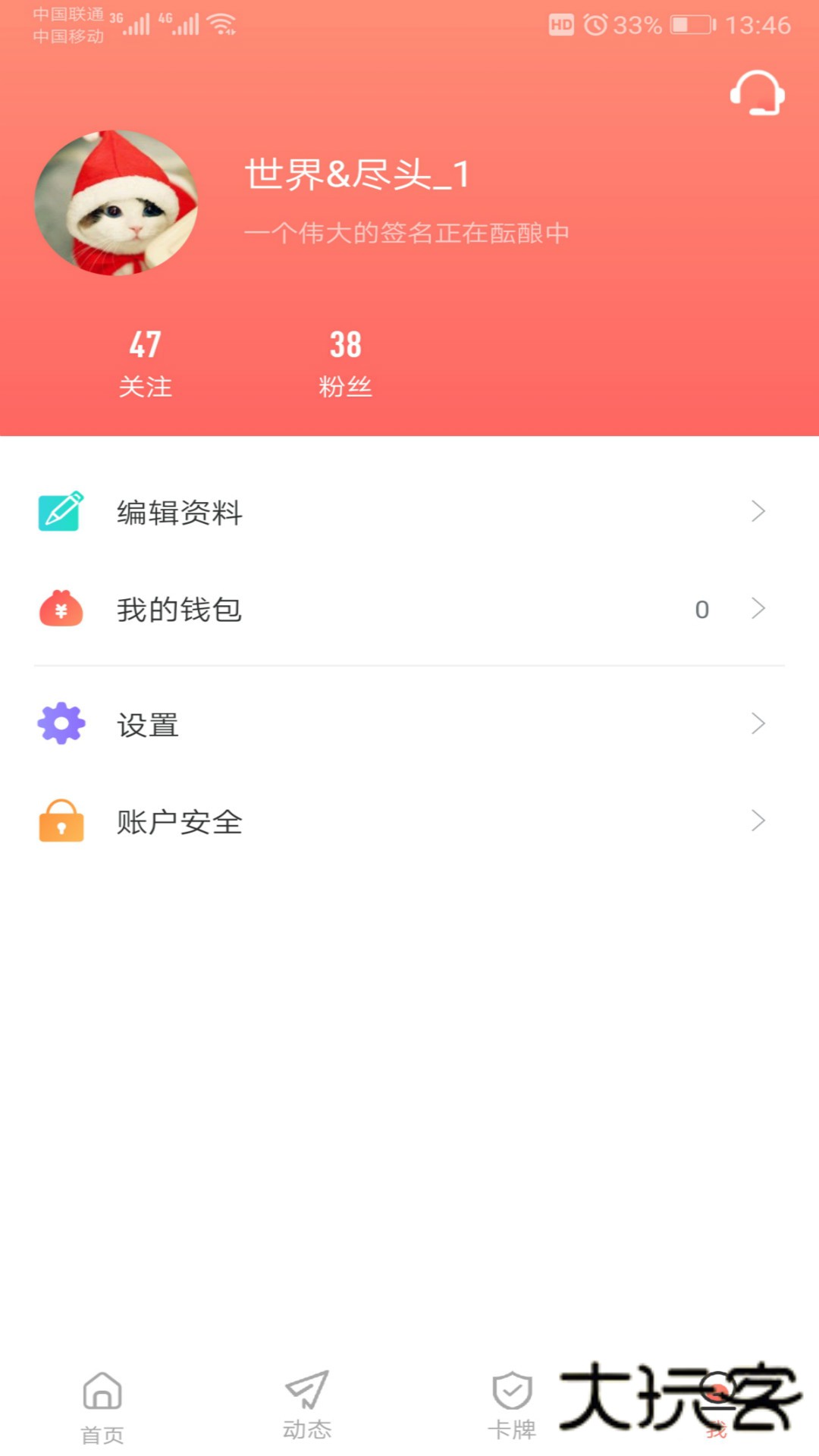Switch to the 我 profile tab
The height and width of the screenshot is (1456, 819).
715,1407
